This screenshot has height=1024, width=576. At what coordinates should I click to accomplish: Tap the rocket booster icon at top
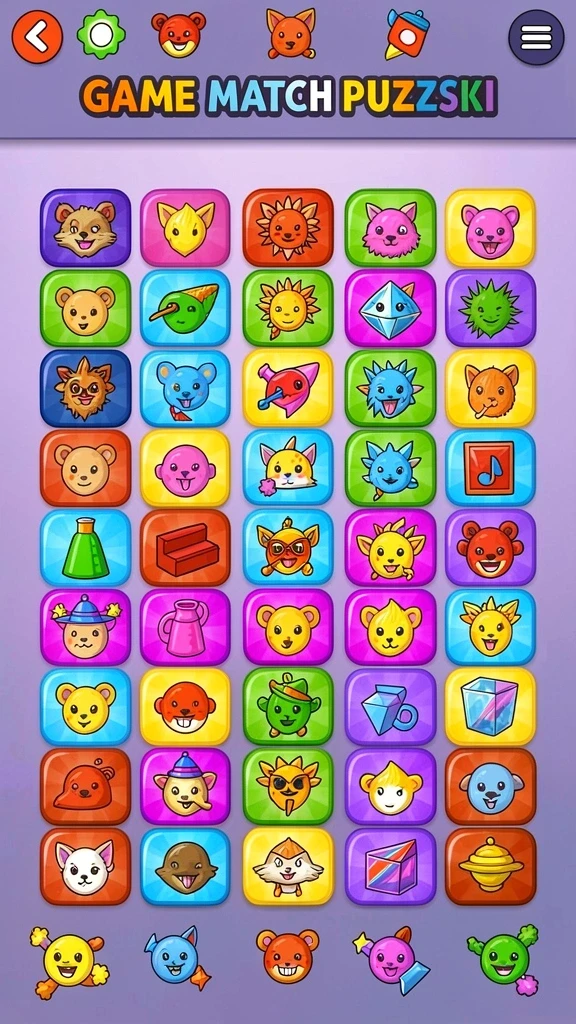pos(407,33)
